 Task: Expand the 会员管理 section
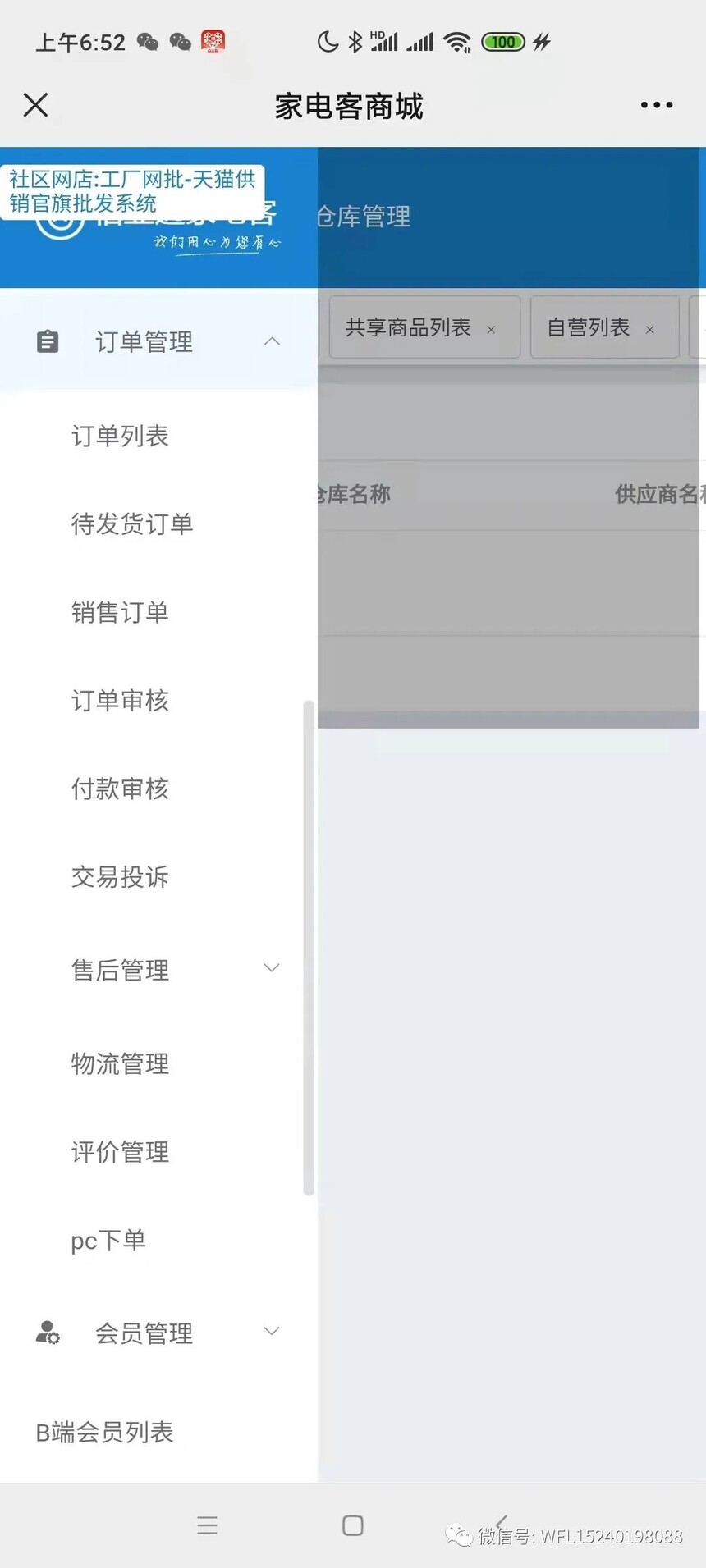158,1333
